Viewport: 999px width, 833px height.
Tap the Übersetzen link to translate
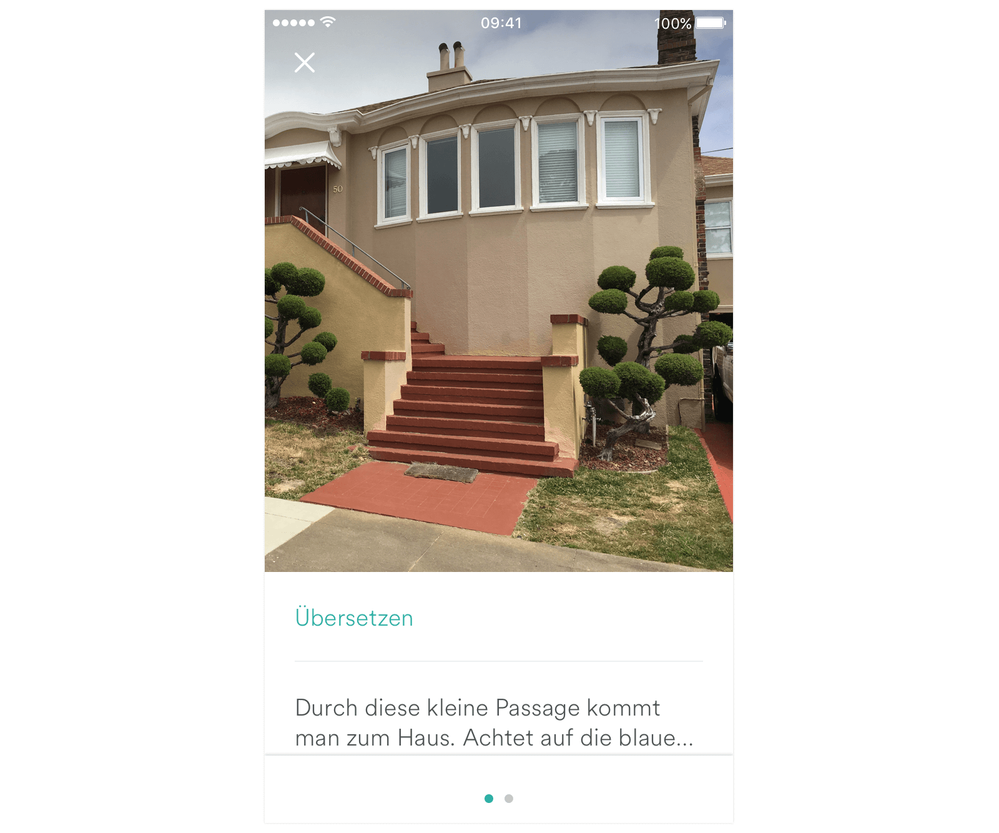[x=354, y=618]
